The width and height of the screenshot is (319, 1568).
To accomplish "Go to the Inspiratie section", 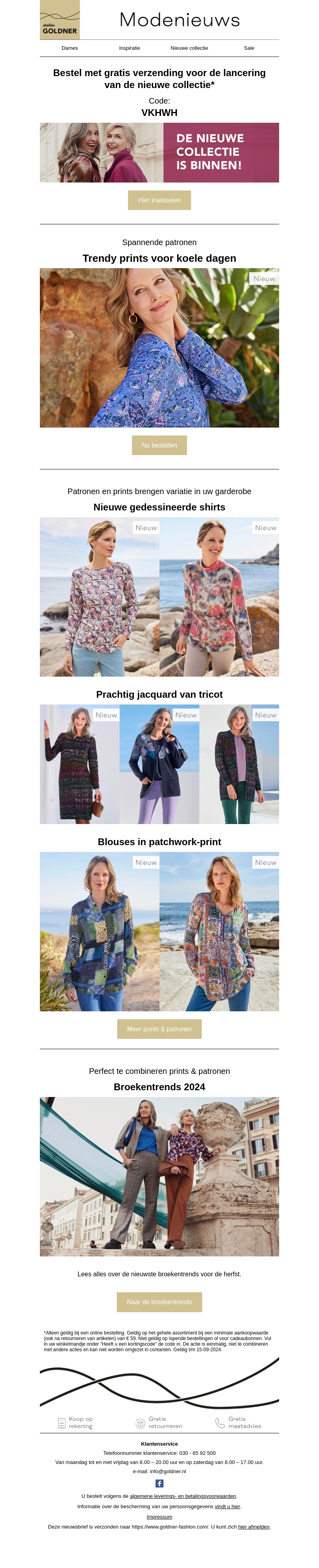I will click(129, 48).
